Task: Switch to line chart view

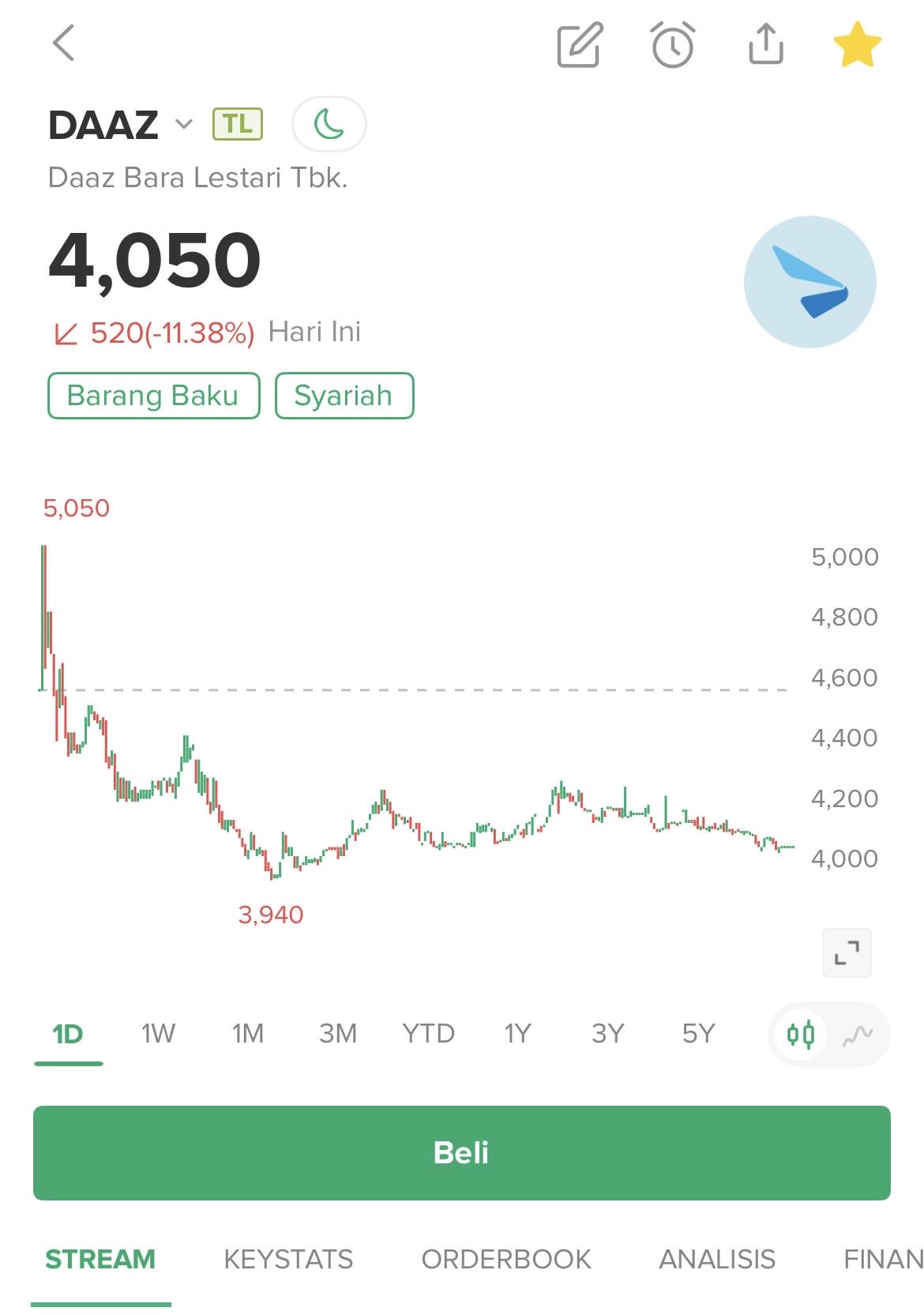Action: pyautogui.click(x=858, y=1034)
